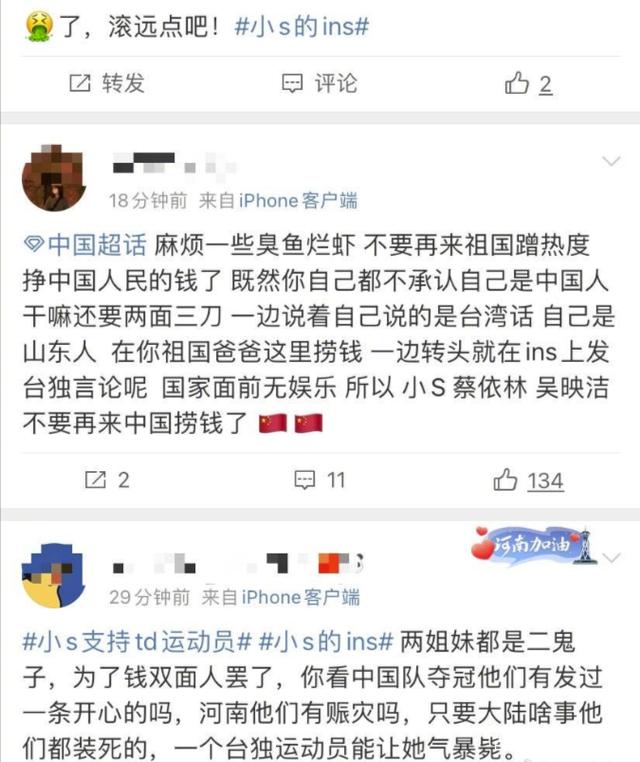Tap 评论 under the first post
Image resolution: width=640 pixels, height=762 pixels.
click(319, 84)
